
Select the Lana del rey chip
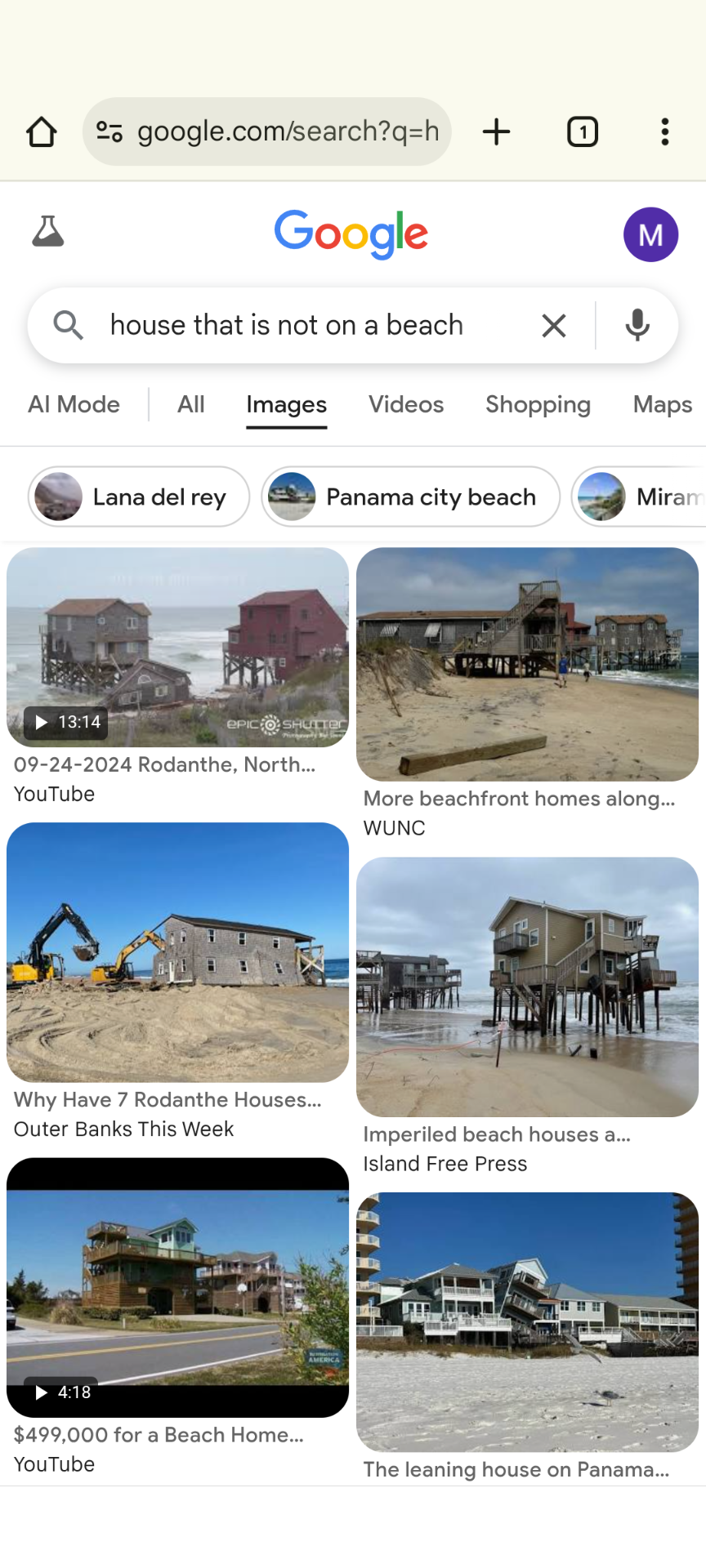pos(139,497)
